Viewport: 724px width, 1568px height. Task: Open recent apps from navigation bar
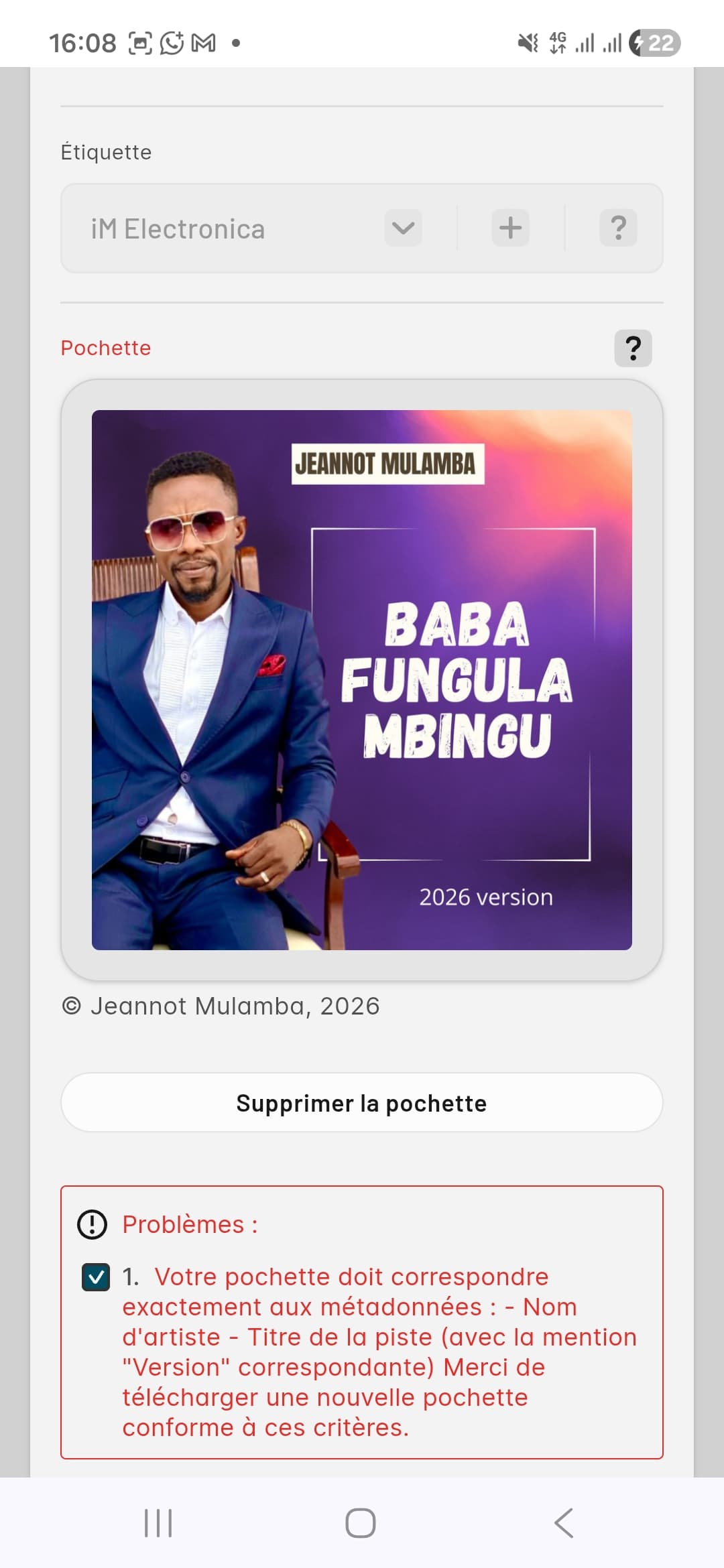point(158,1522)
